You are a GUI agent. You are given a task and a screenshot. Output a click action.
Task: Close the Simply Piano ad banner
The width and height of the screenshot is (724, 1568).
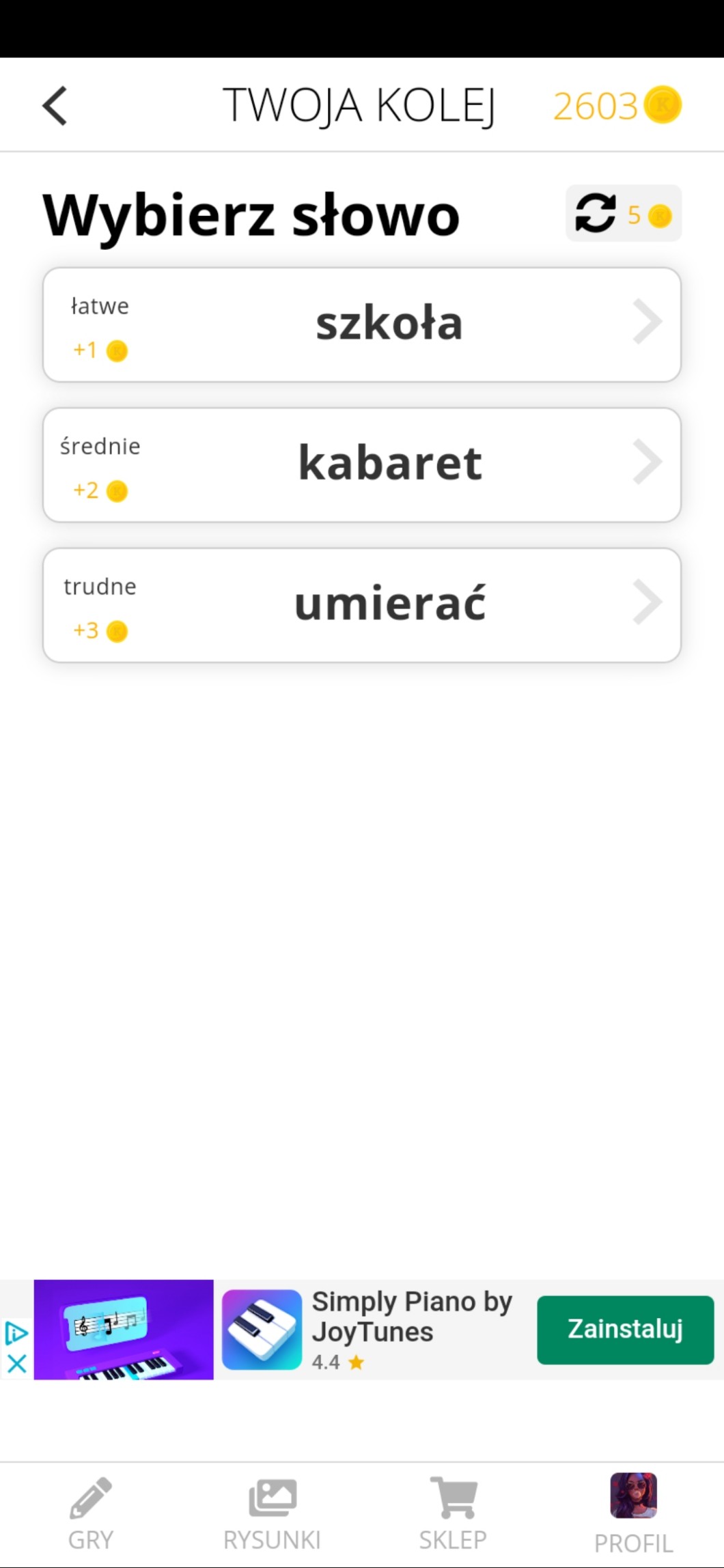(x=16, y=1364)
